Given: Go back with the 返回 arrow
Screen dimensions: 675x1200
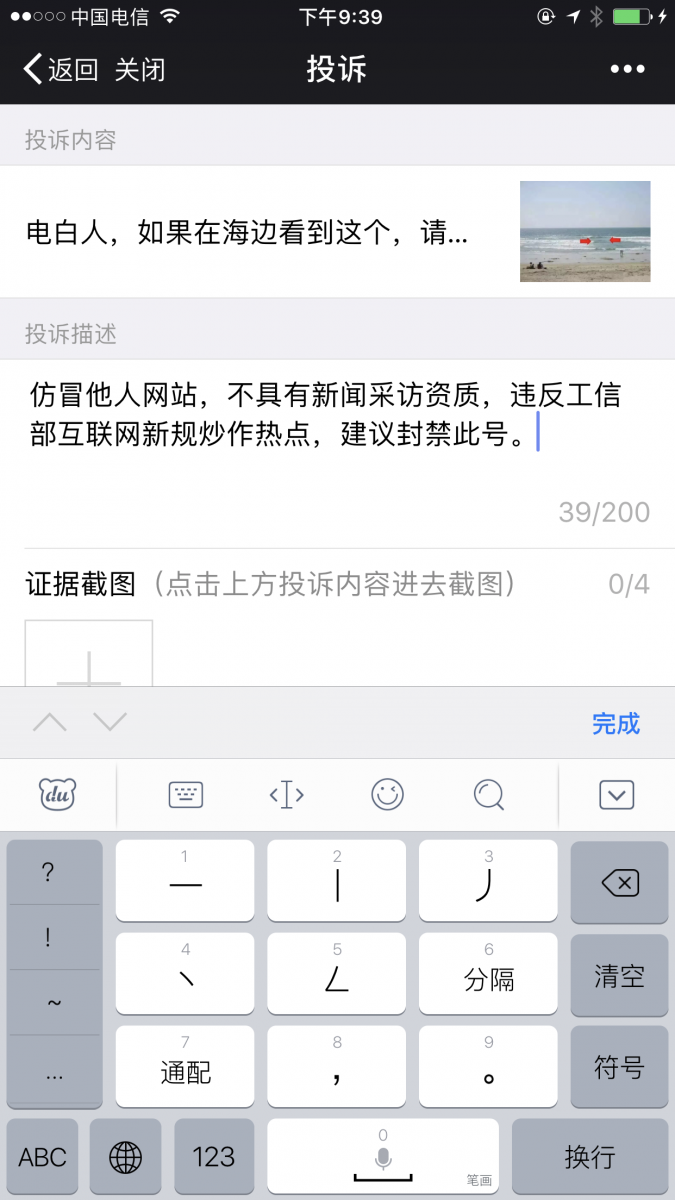Looking at the screenshot, I should [60, 69].
